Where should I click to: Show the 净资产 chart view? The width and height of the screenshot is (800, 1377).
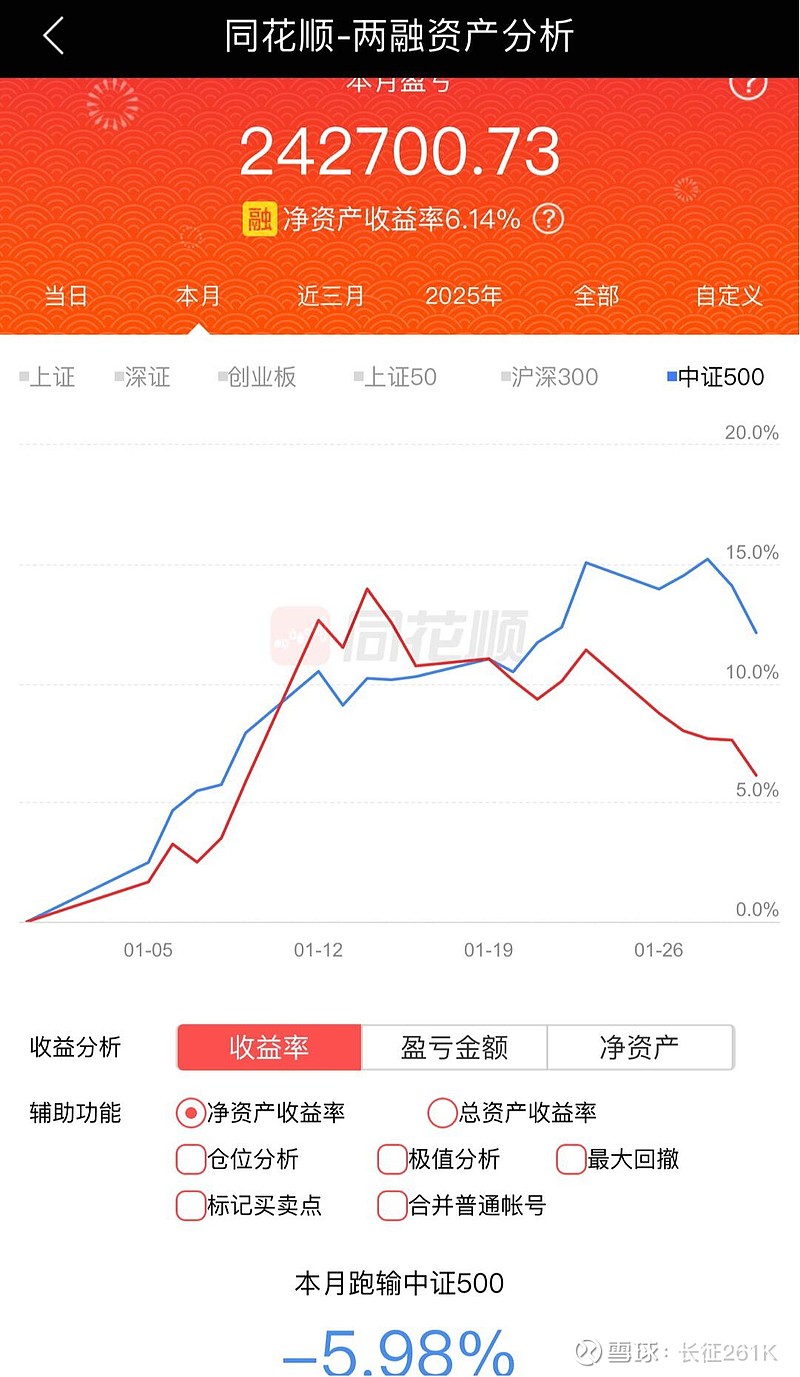[x=640, y=1047]
